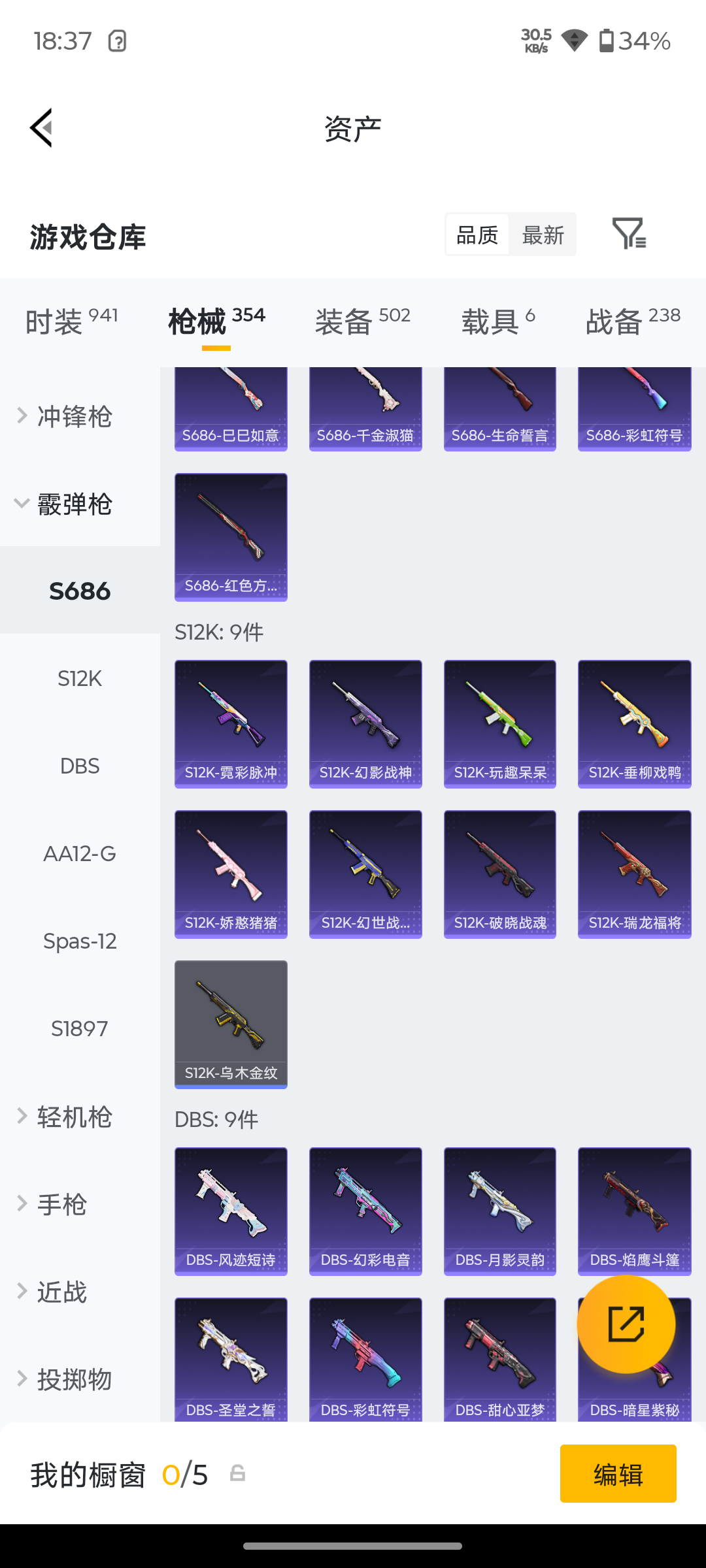Viewport: 706px width, 1568px height.
Task: Select Spas-12 in the side list
Action: (x=80, y=941)
